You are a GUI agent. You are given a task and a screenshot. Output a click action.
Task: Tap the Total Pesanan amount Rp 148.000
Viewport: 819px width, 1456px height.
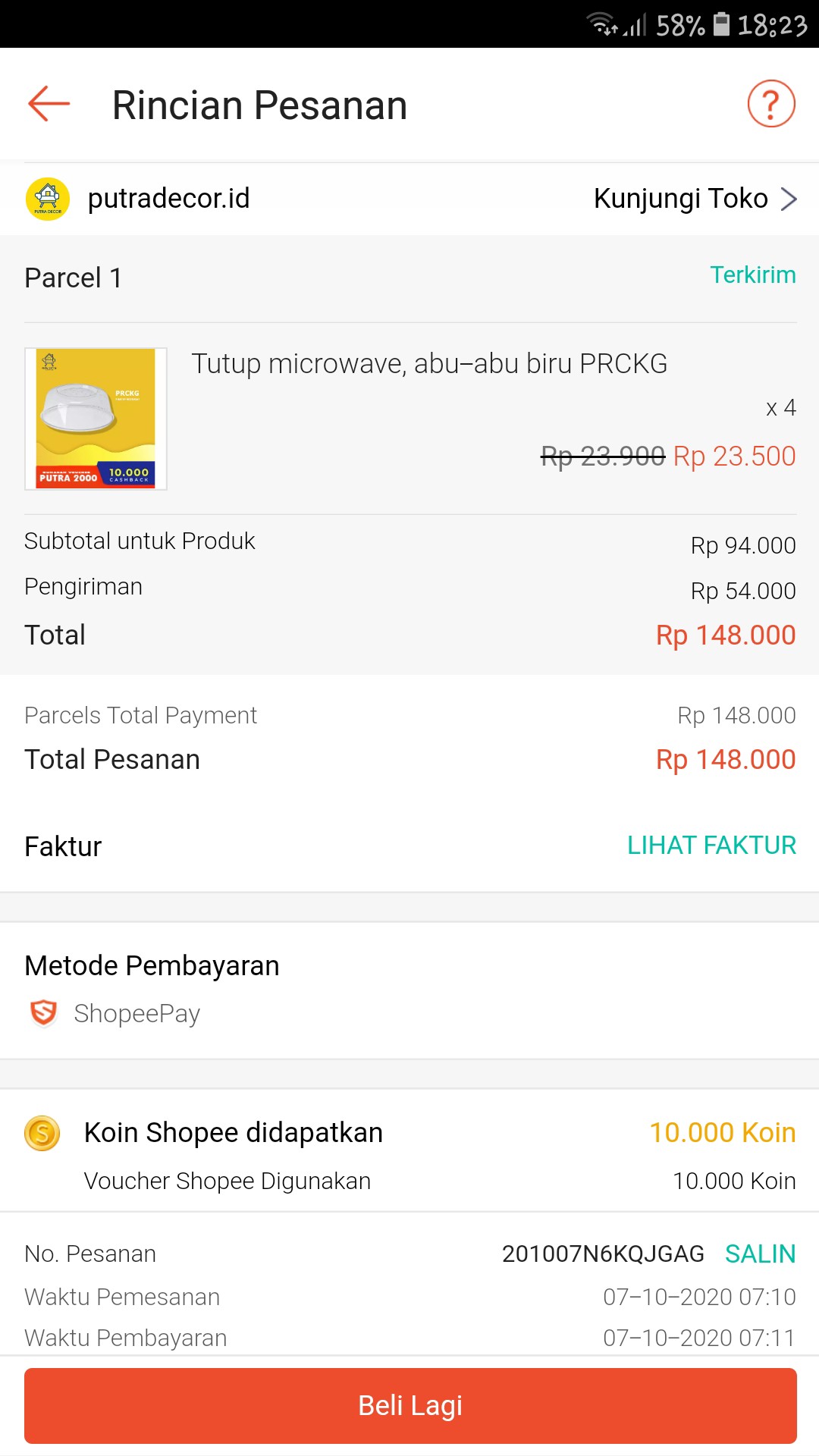tap(724, 758)
